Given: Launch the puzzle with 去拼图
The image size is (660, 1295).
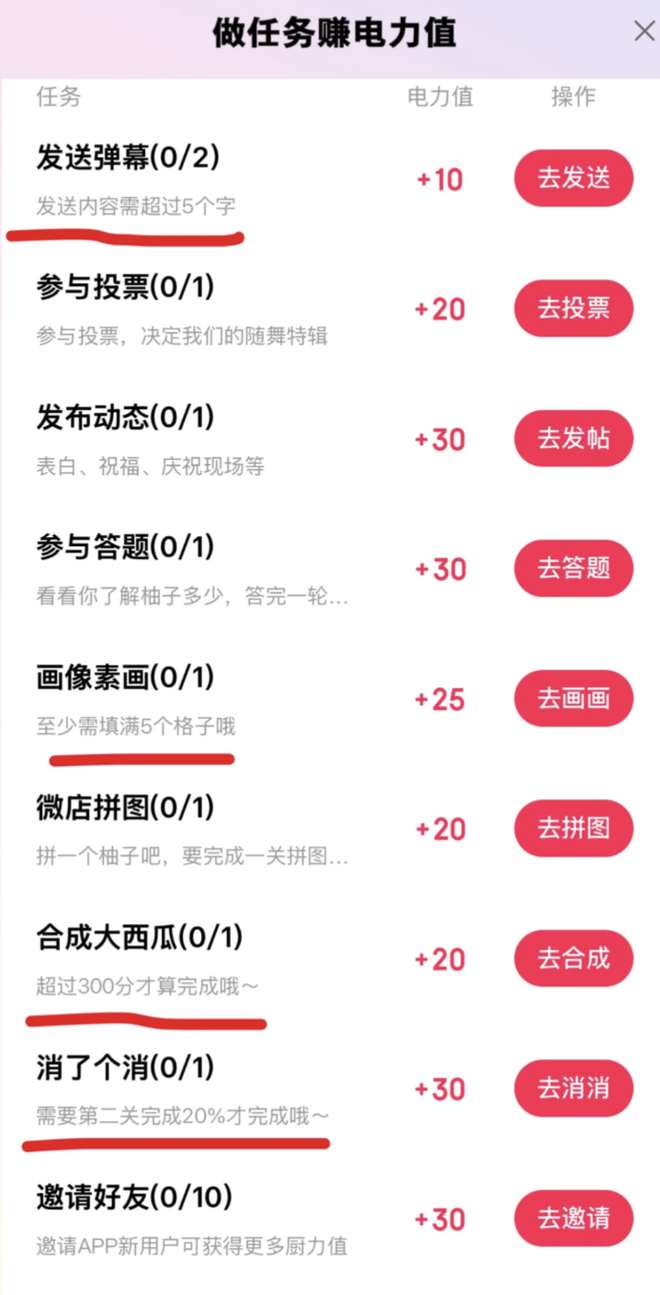Looking at the screenshot, I should [573, 829].
